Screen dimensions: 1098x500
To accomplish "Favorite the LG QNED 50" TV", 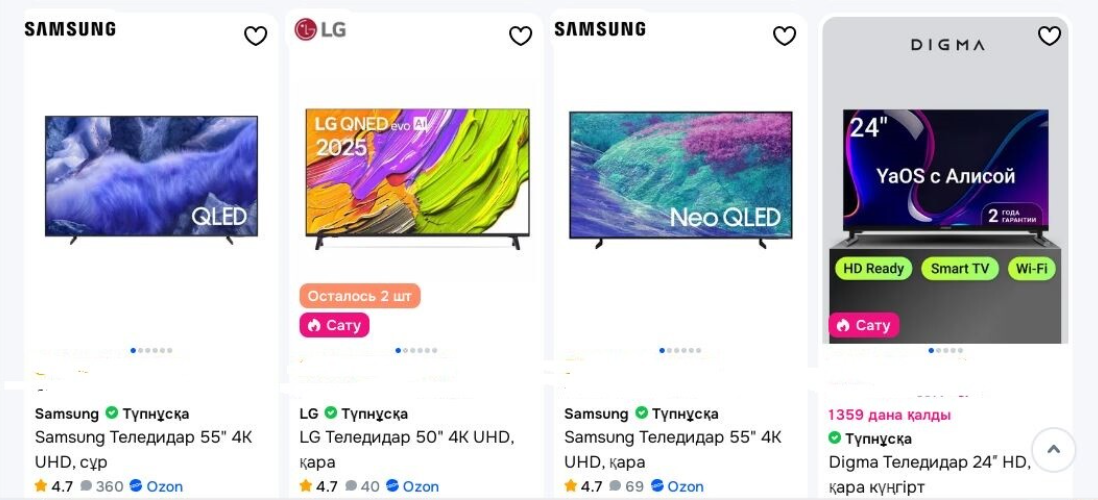I will 520,36.
